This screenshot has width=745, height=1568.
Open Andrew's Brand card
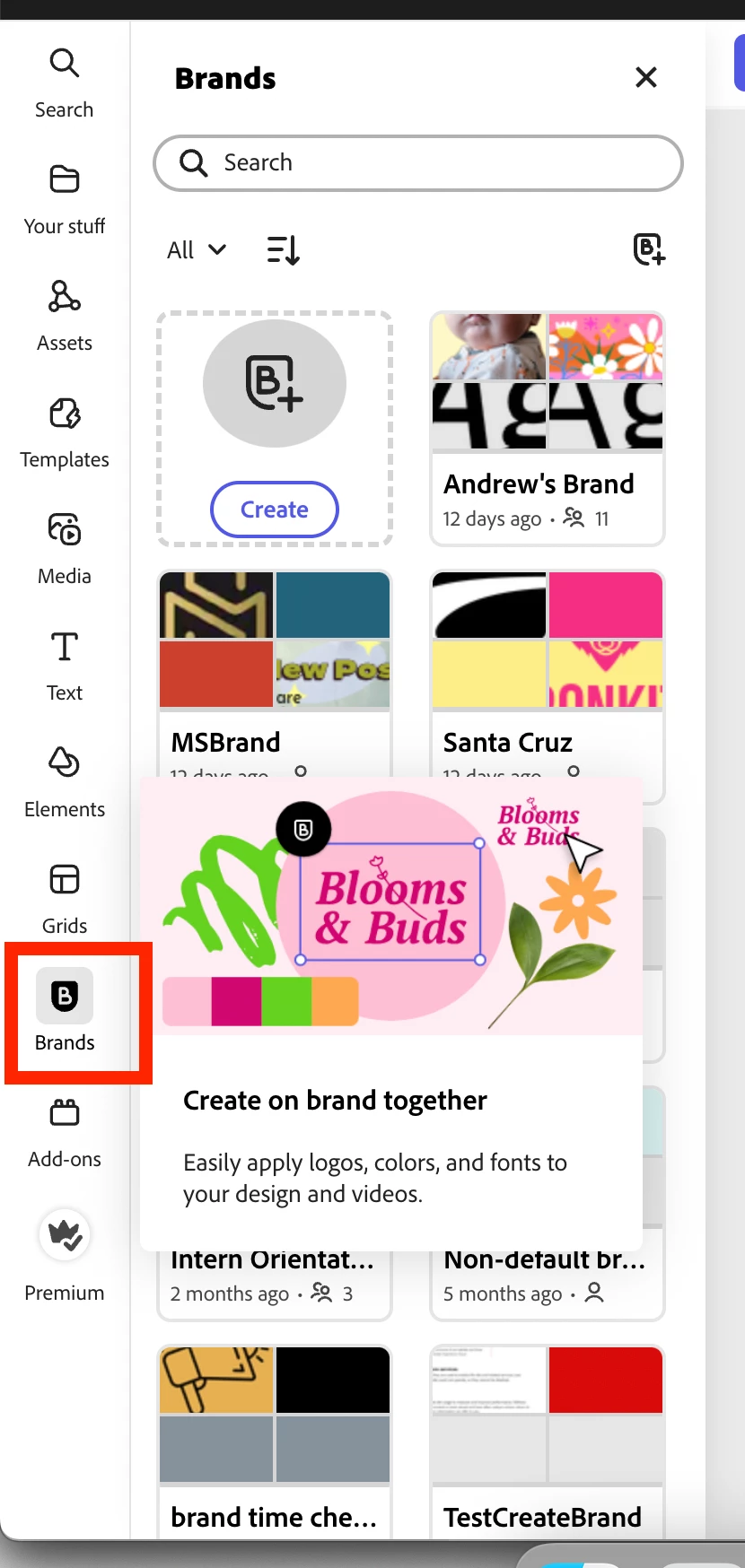[547, 429]
